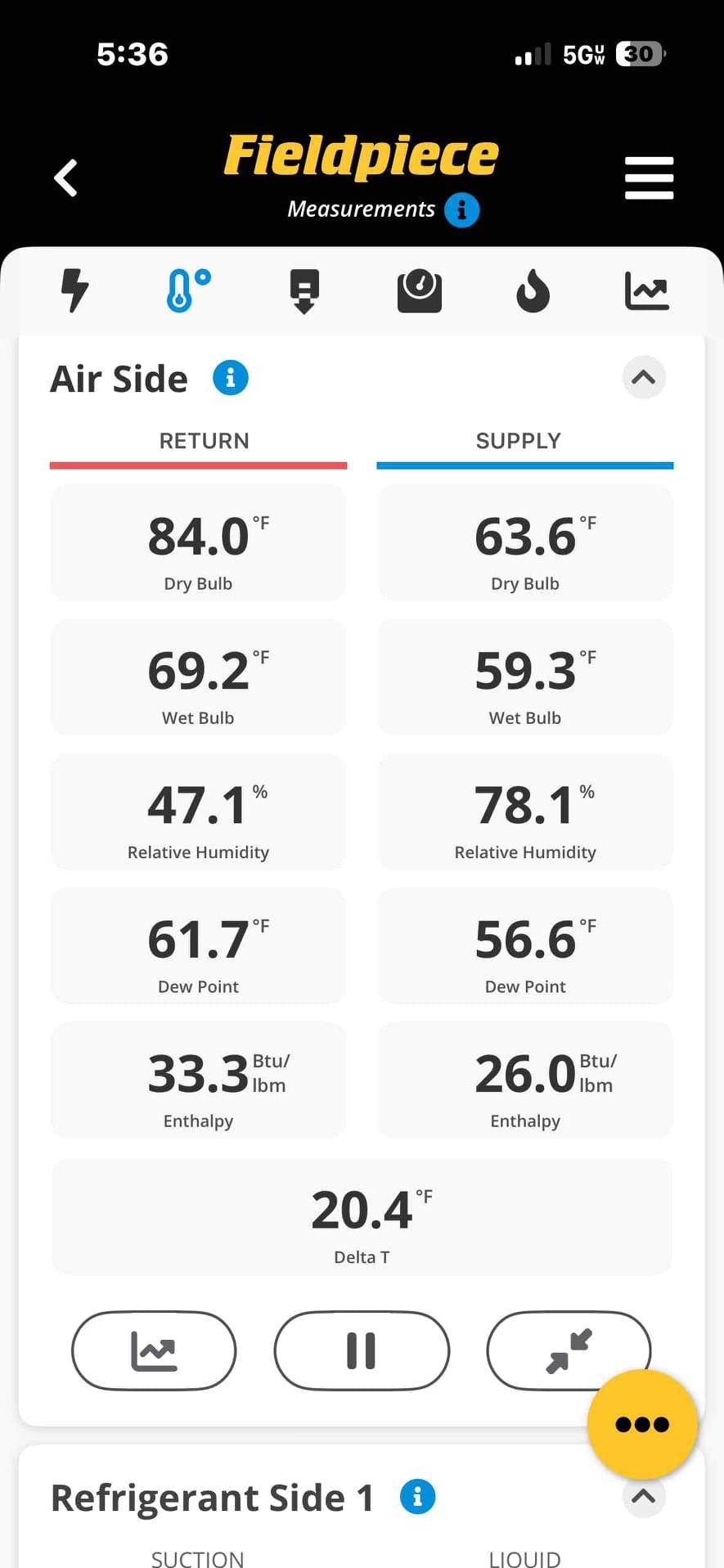This screenshot has width=724, height=1568.
Task: Collapse the Air Side section
Action: (644, 378)
